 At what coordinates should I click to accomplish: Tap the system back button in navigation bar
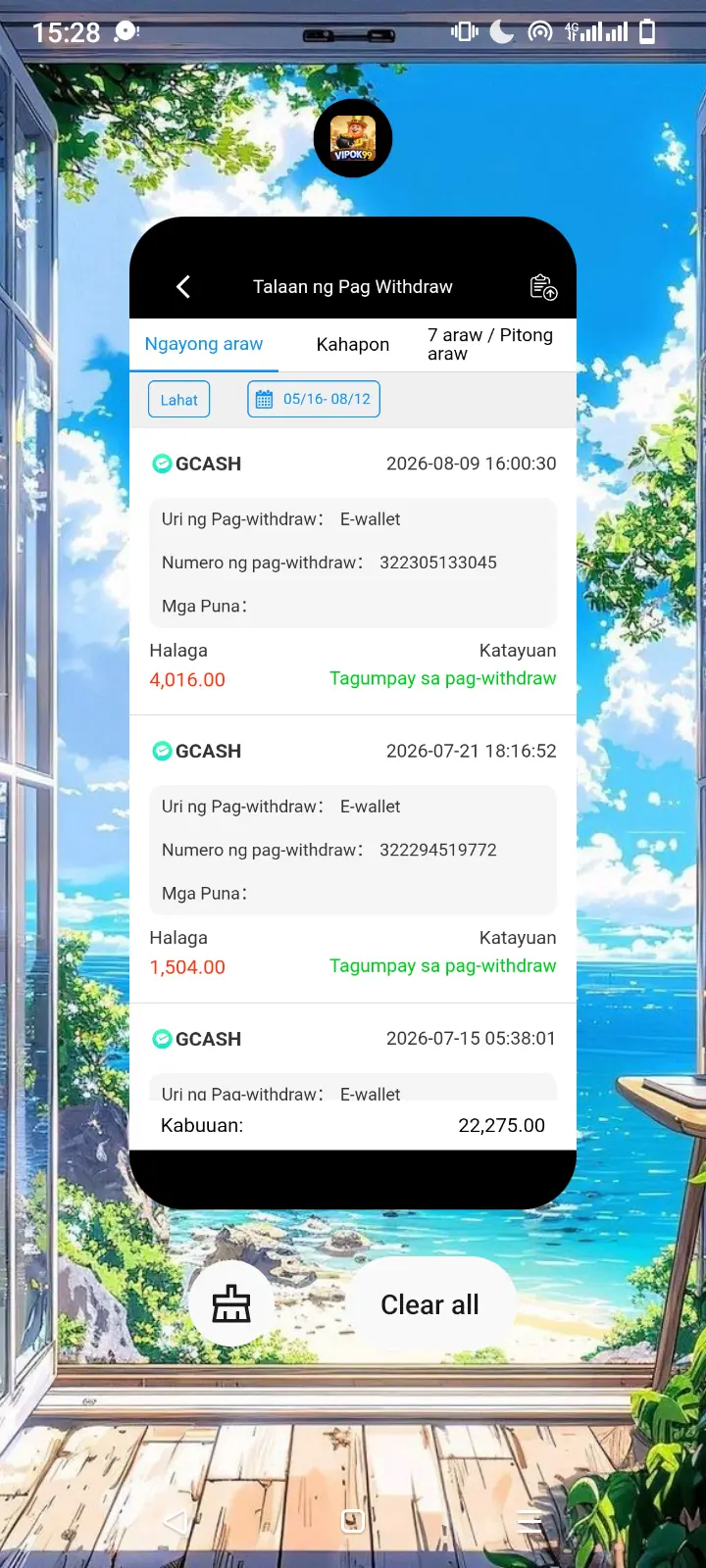point(176,1522)
